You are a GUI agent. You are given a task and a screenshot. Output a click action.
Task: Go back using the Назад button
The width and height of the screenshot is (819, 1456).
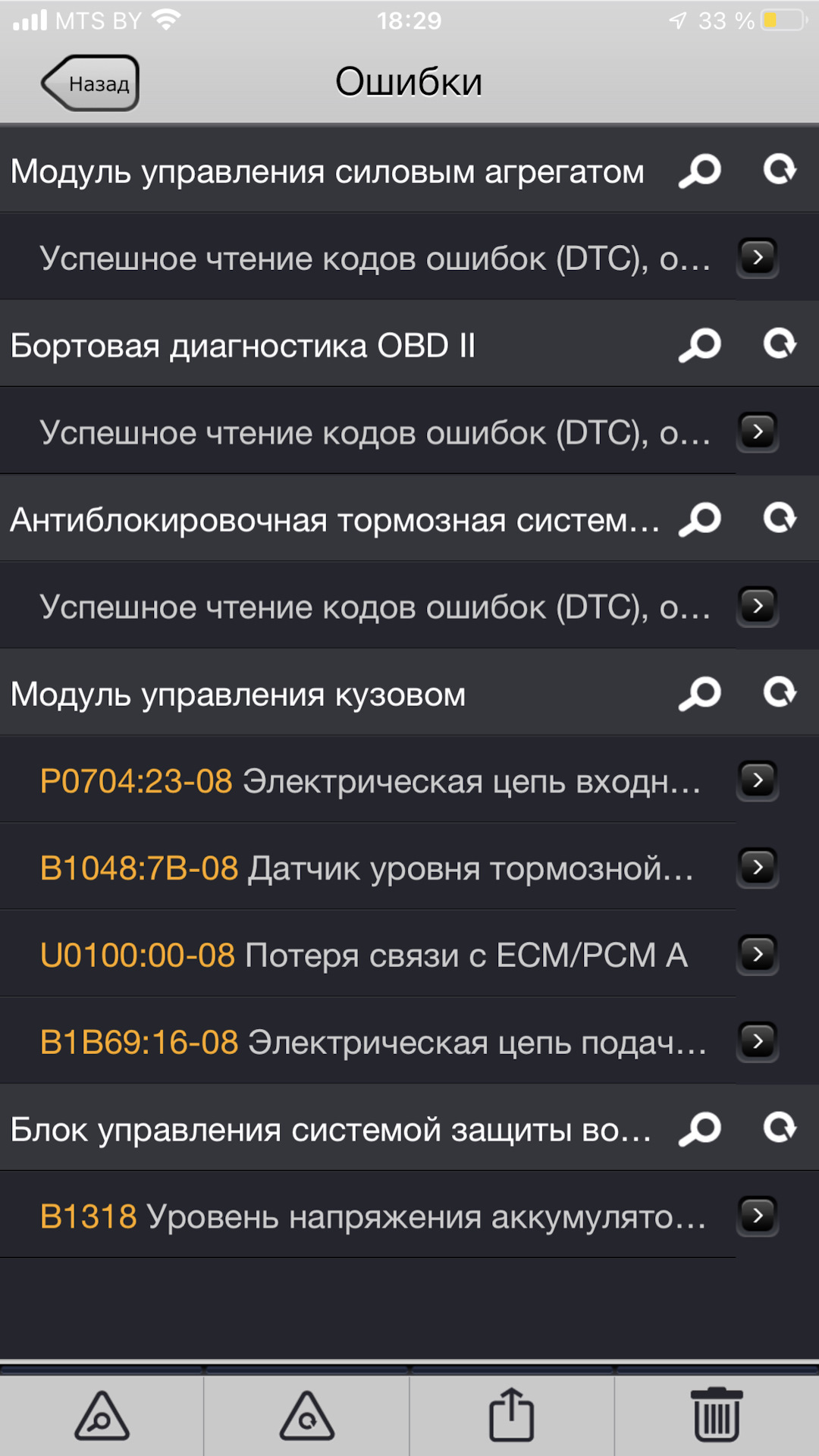tap(91, 83)
